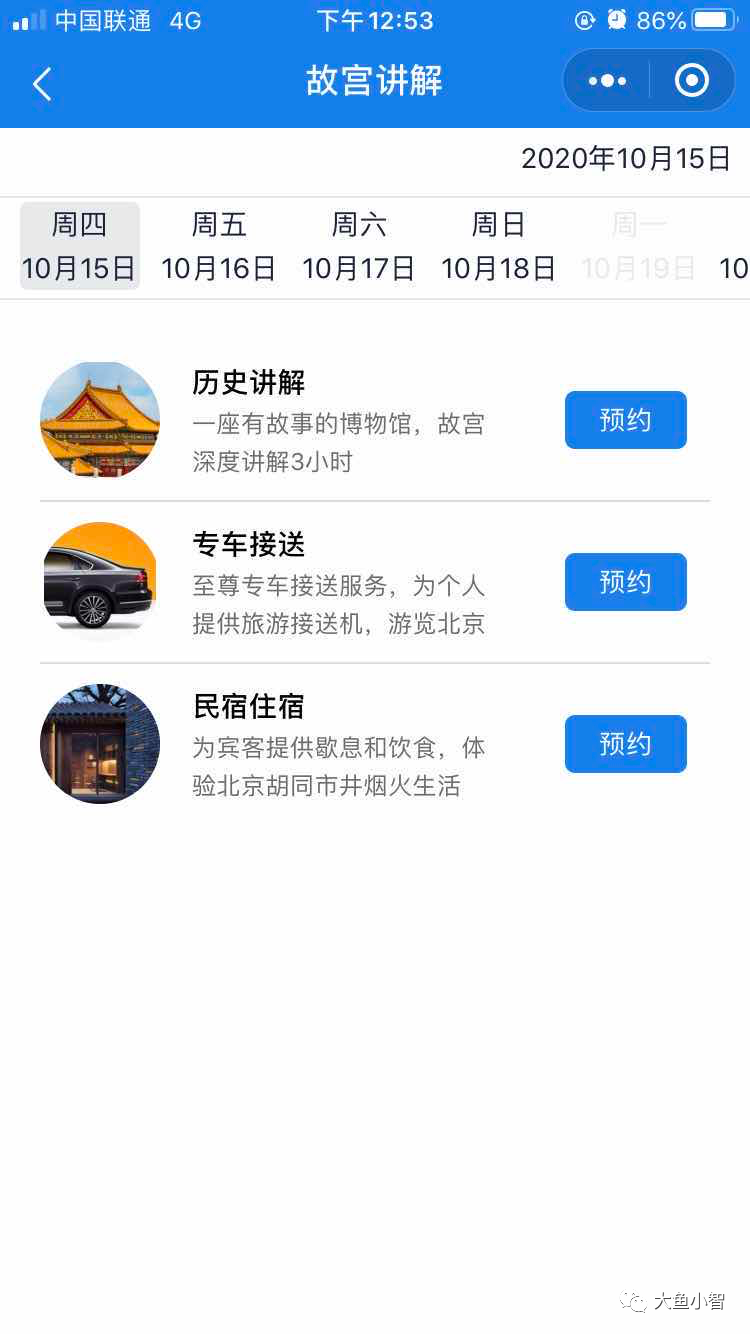Select 周四 10月15日 date tab
The image size is (750, 1334).
[80, 246]
